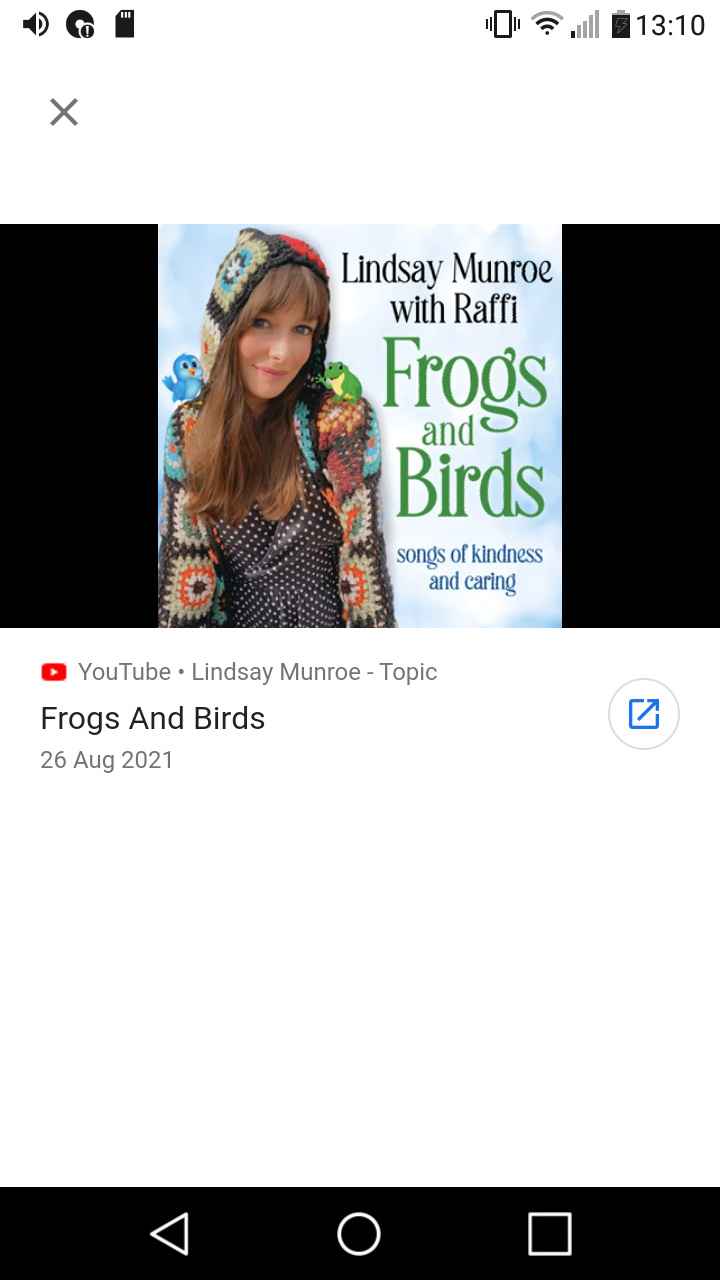Tap the data saver icon in status bar
The height and width of the screenshot is (1280, 720).
(x=80, y=24)
